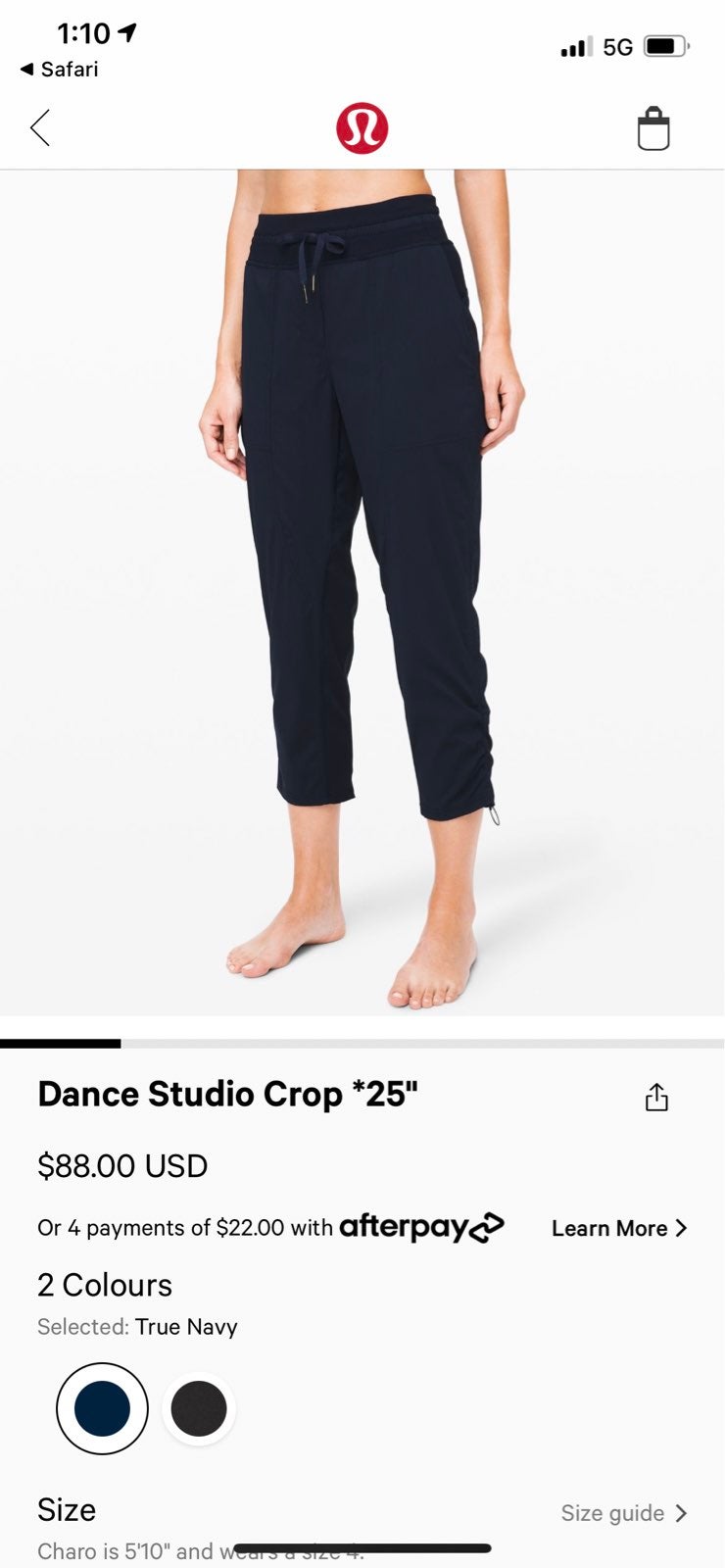Go back using the top-left arrow
This screenshot has width=725, height=1568.
tap(39, 127)
